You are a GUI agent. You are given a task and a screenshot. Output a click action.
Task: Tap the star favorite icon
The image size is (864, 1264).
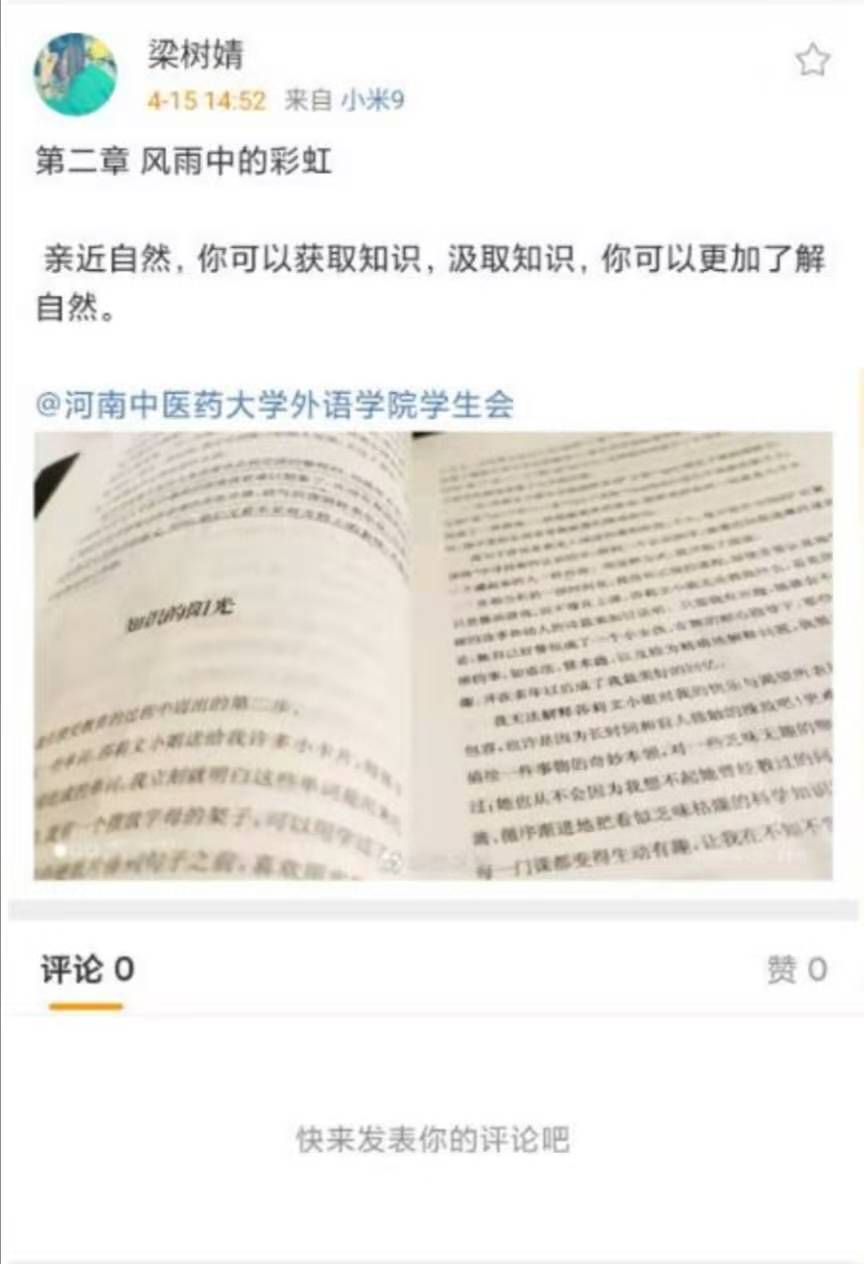(x=812, y=61)
